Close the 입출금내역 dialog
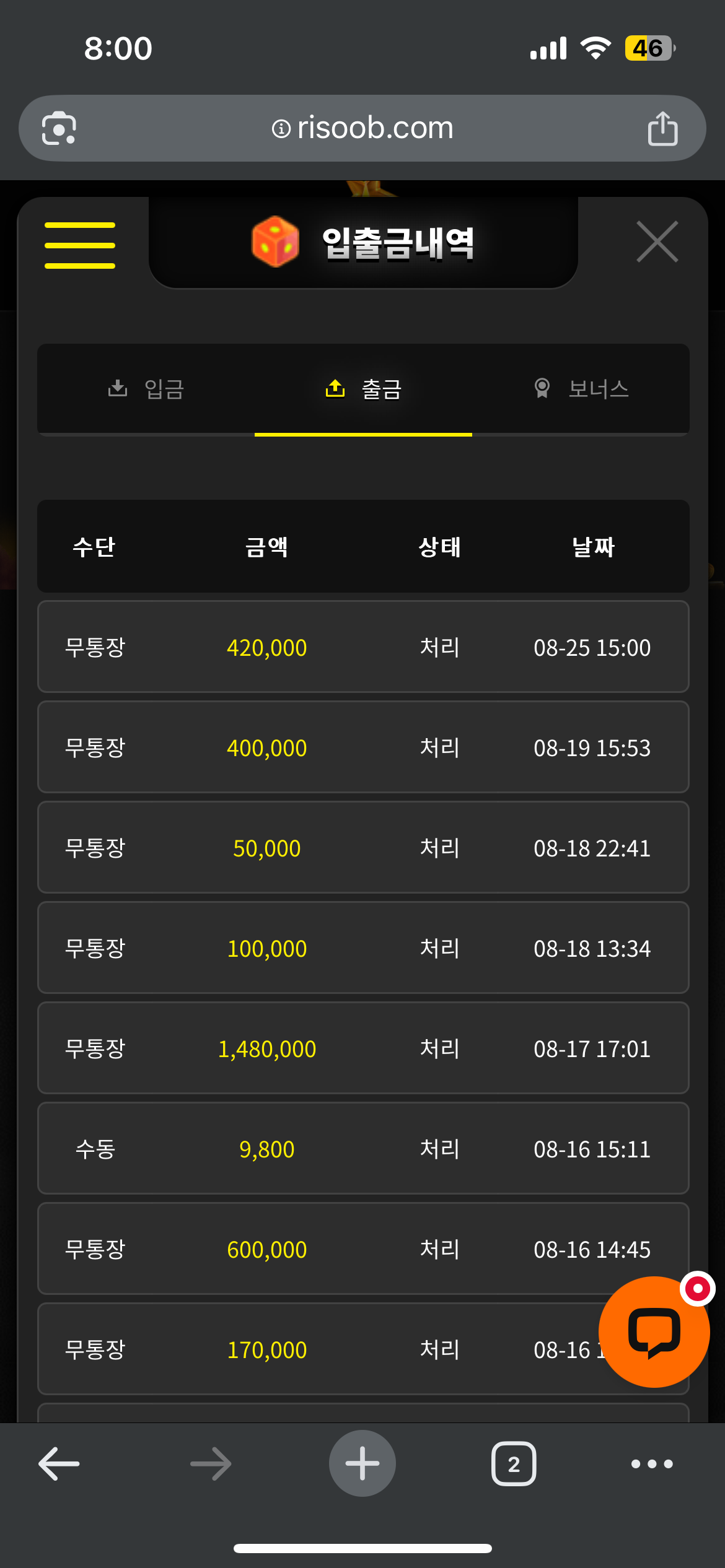The image size is (725, 1568). (657, 242)
